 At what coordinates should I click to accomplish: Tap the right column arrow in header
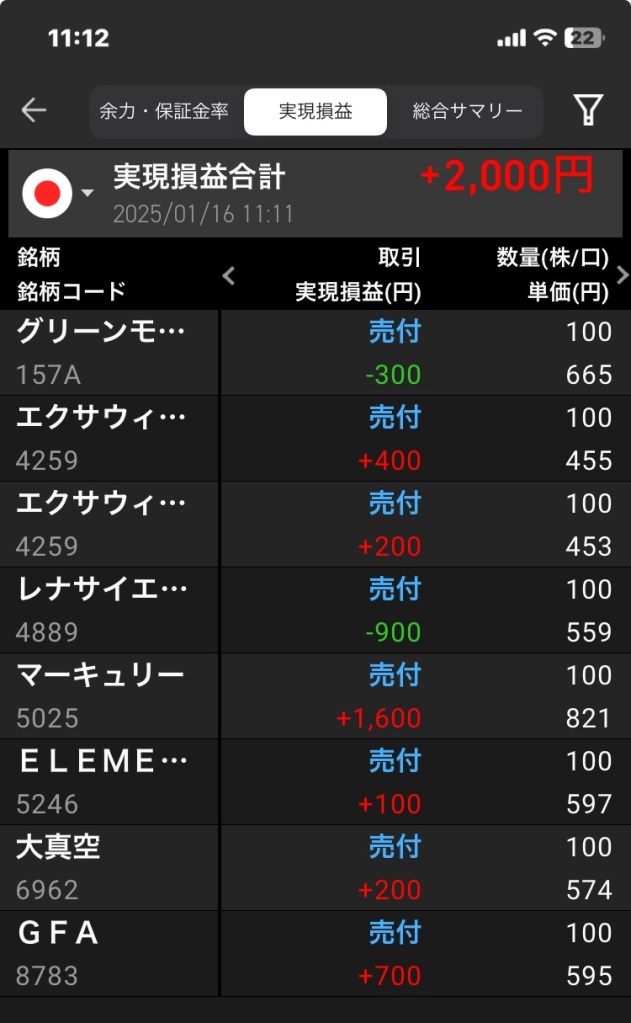622,275
